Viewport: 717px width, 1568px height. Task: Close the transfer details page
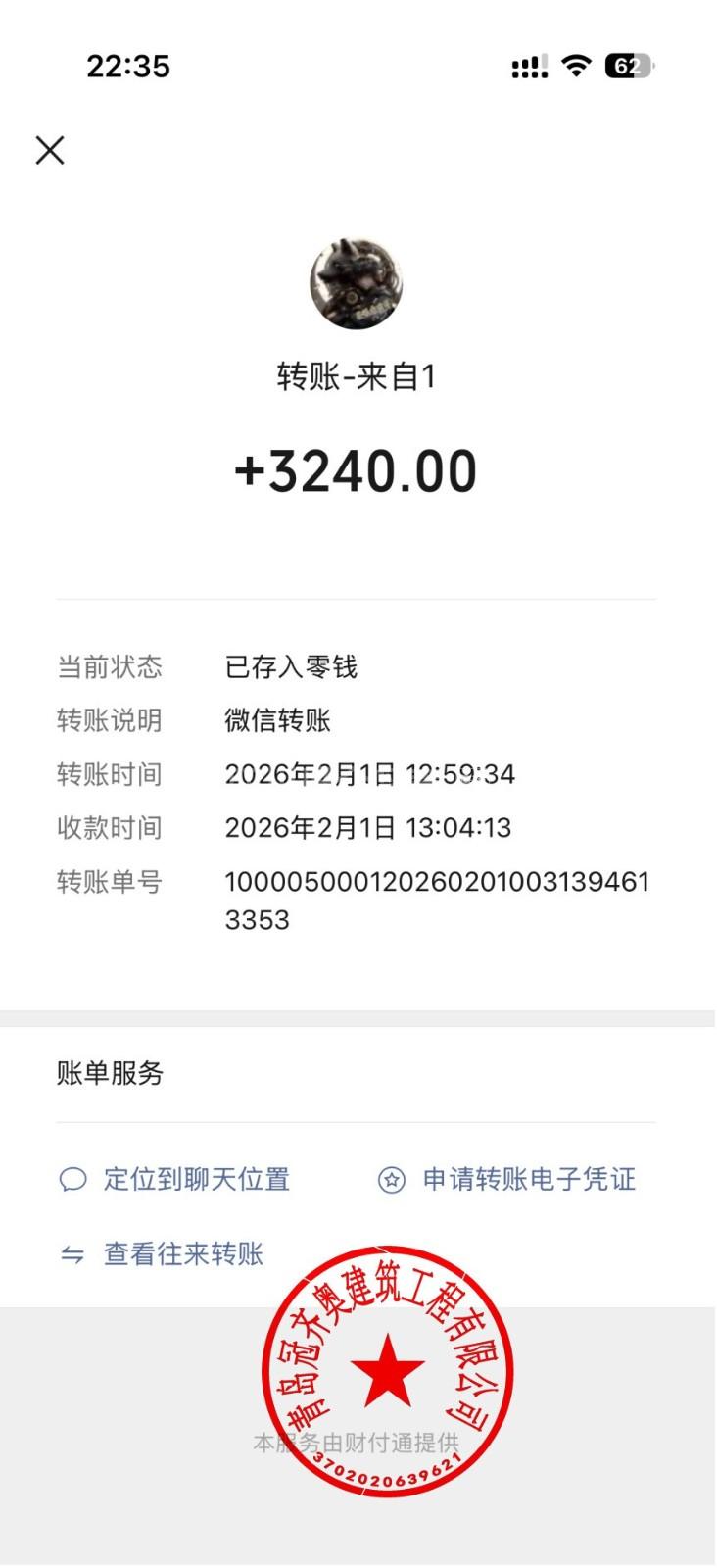(50, 150)
